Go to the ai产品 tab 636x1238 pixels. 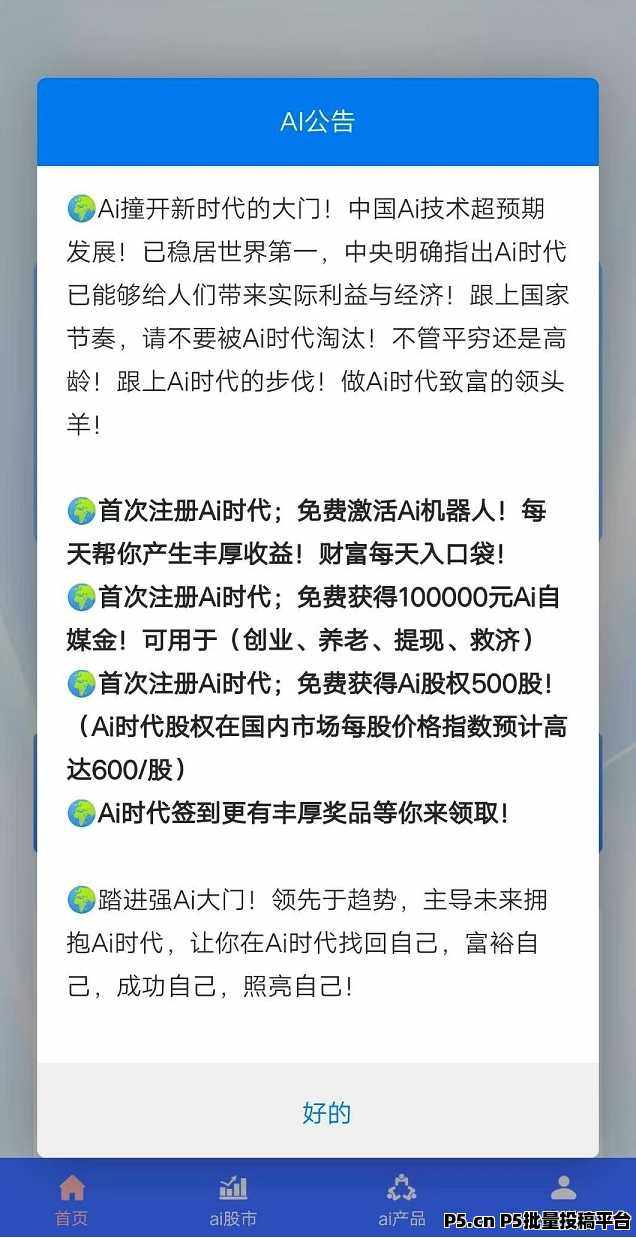[401, 1200]
